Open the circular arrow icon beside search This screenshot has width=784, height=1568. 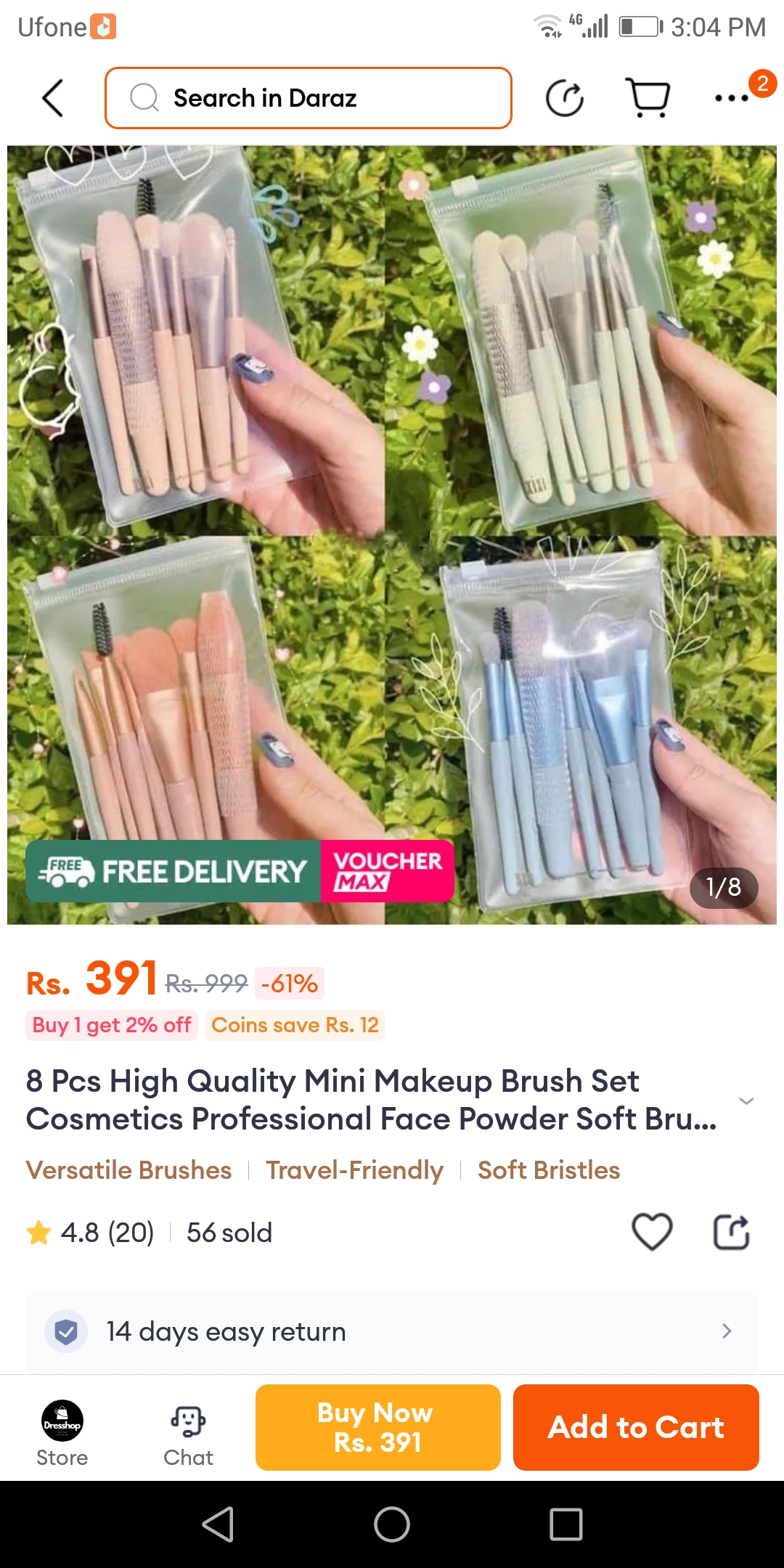(565, 98)
